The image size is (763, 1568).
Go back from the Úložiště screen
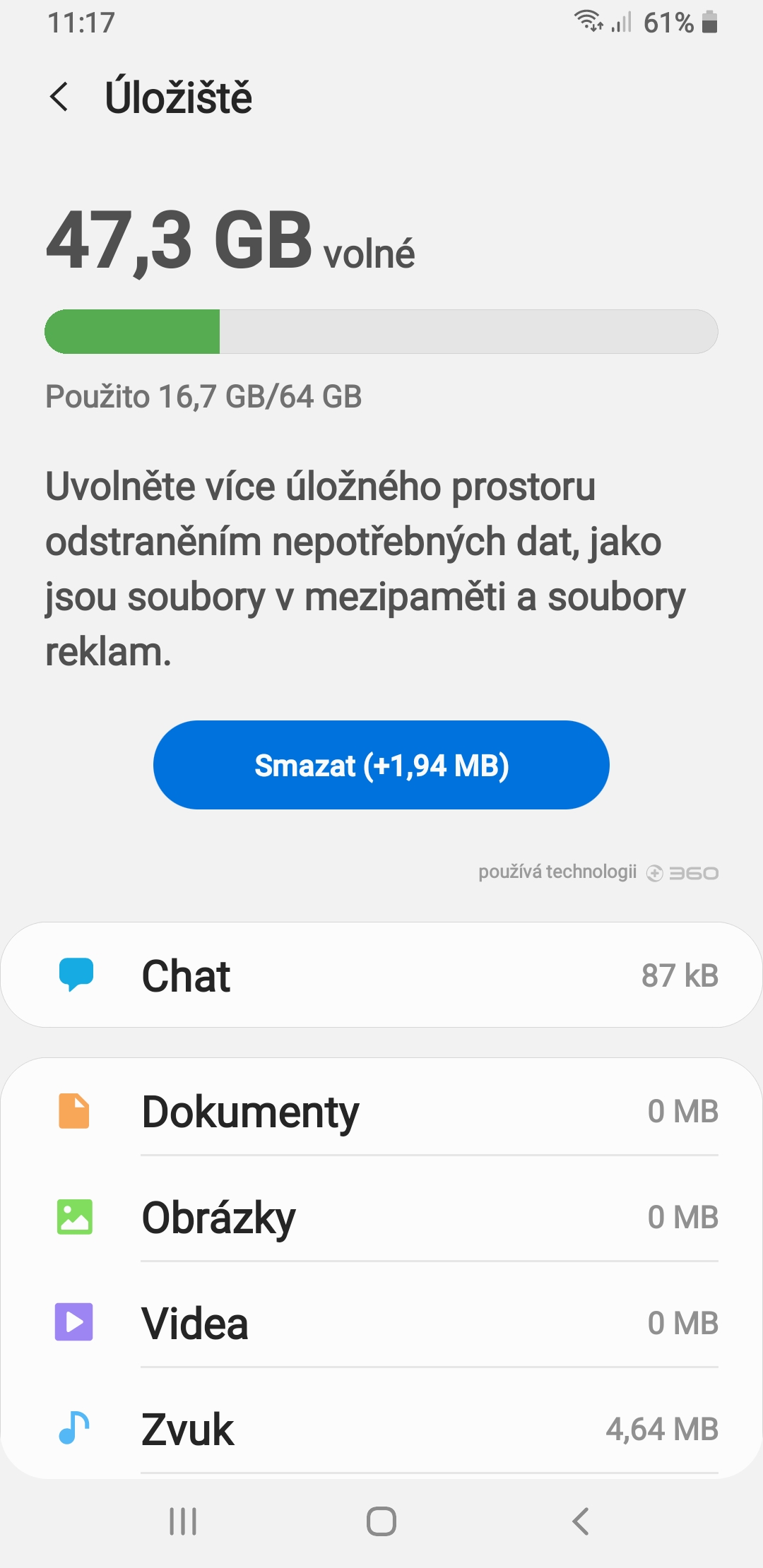60,97
